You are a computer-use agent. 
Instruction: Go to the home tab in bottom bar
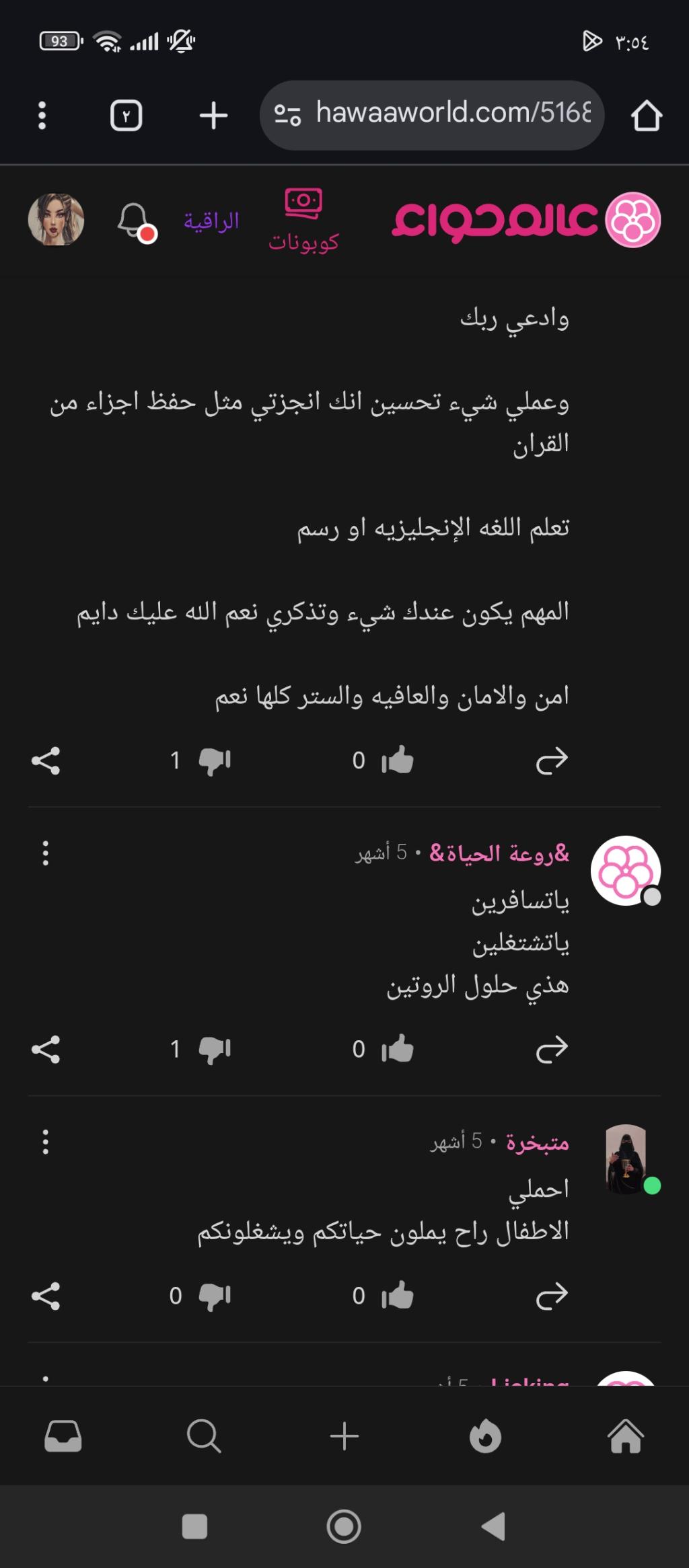(x=626, y=1437)
